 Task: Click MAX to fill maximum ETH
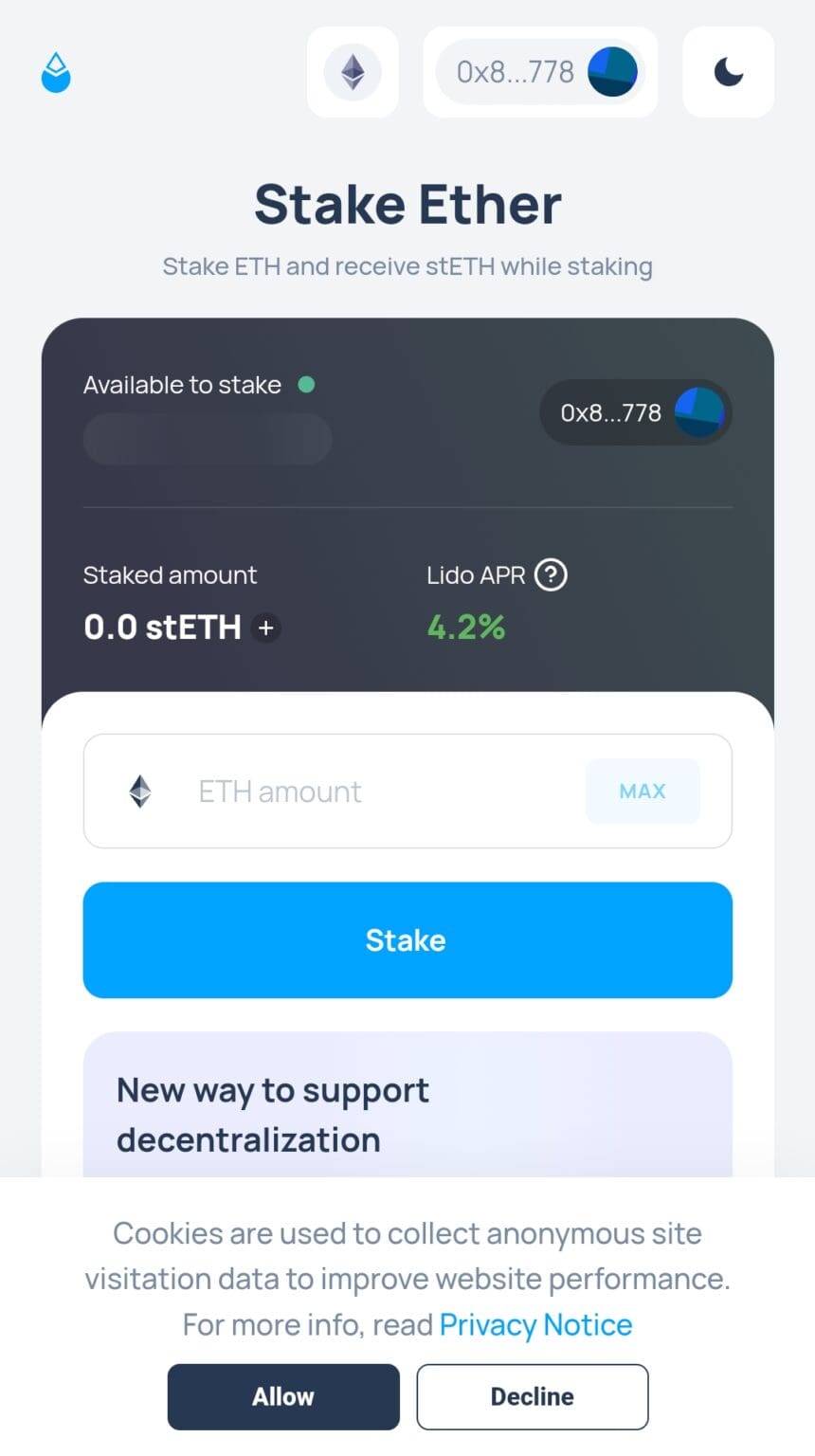pyautogui.click(x=643, y=791)
